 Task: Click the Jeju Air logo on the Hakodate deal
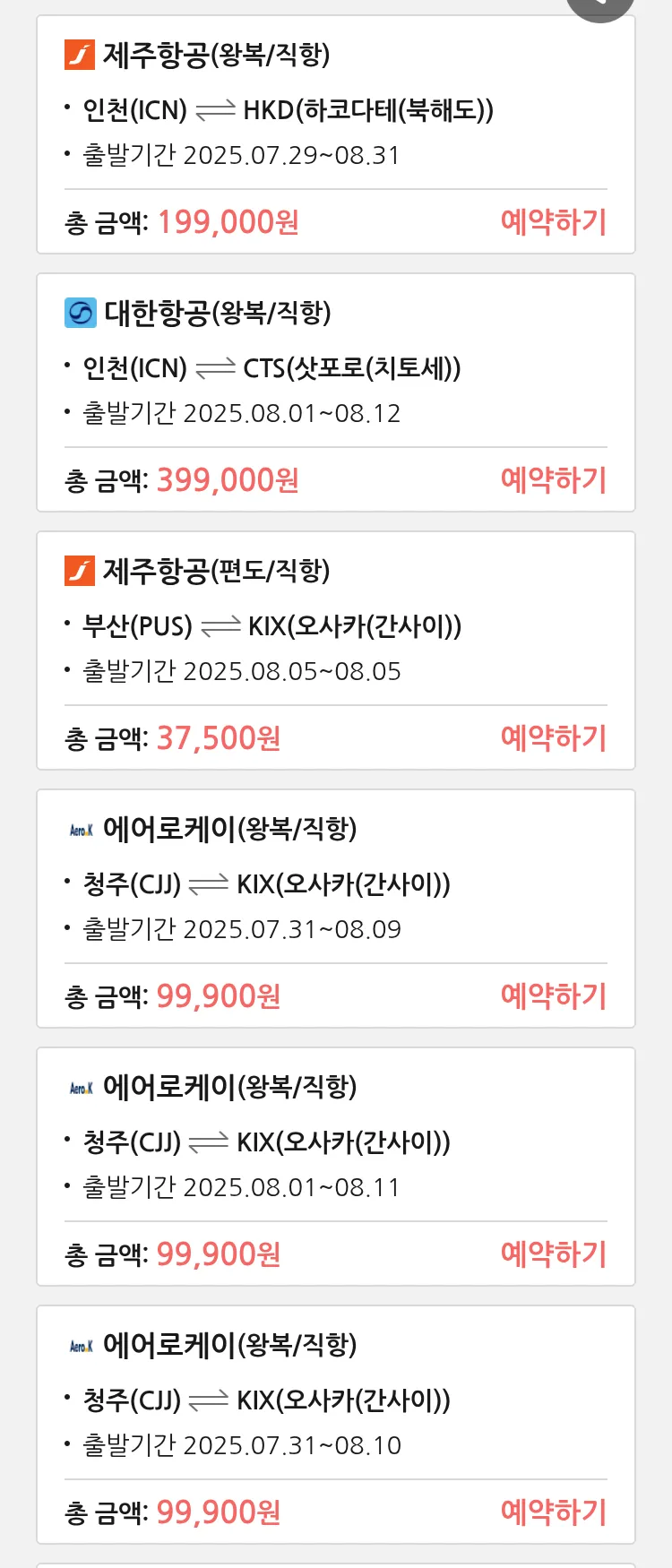coord(80,53)
